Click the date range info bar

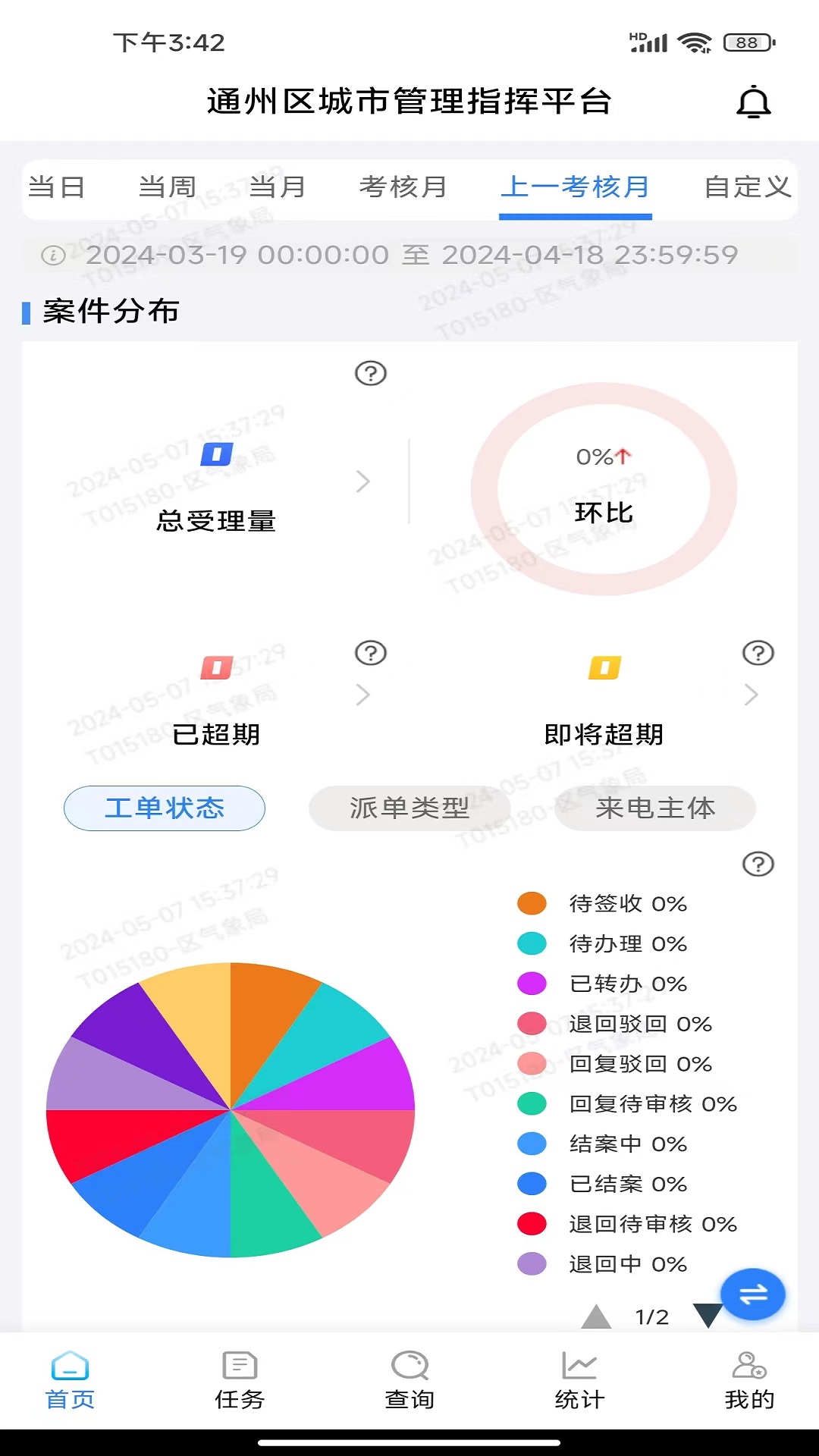[409, 256]
